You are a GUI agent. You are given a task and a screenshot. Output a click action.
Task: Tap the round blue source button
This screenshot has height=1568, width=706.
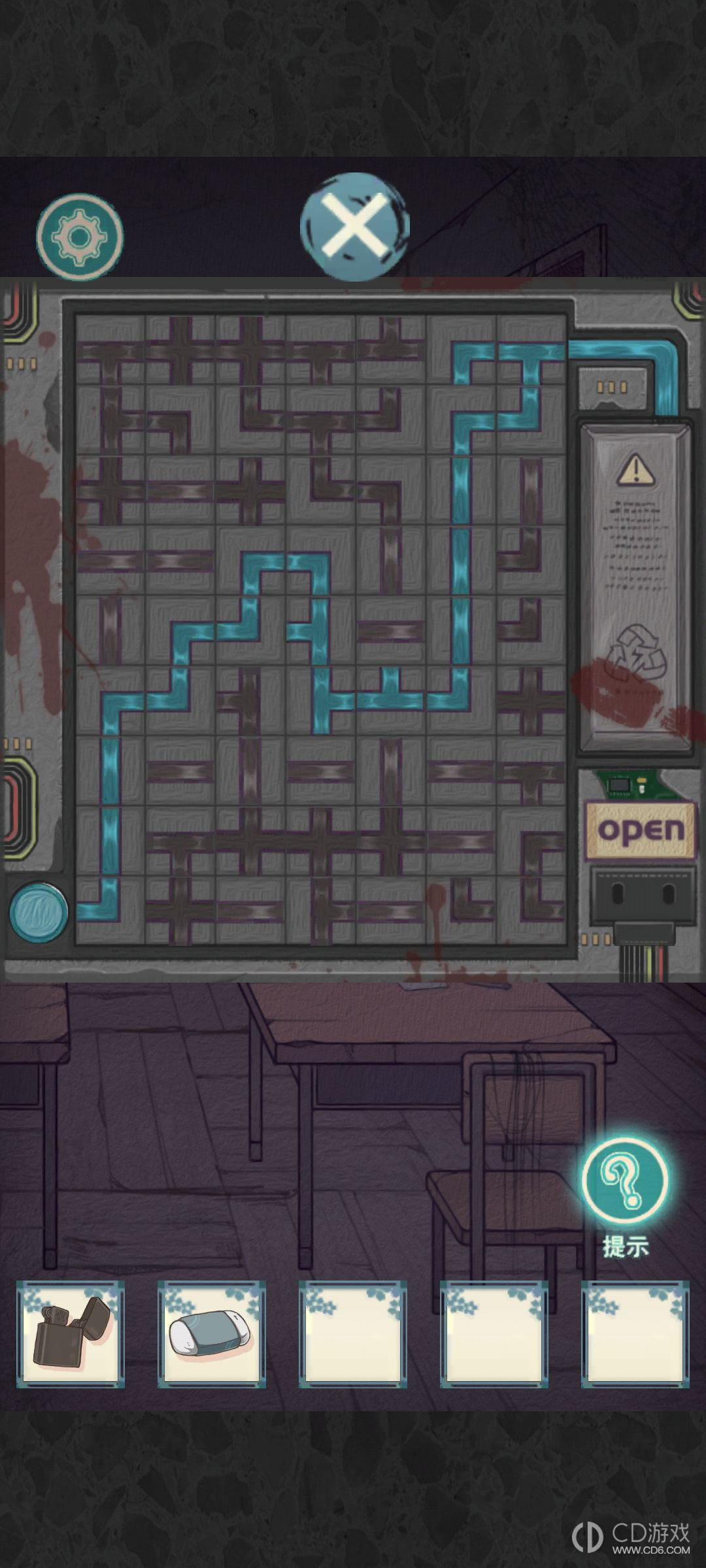coord(39,912)
